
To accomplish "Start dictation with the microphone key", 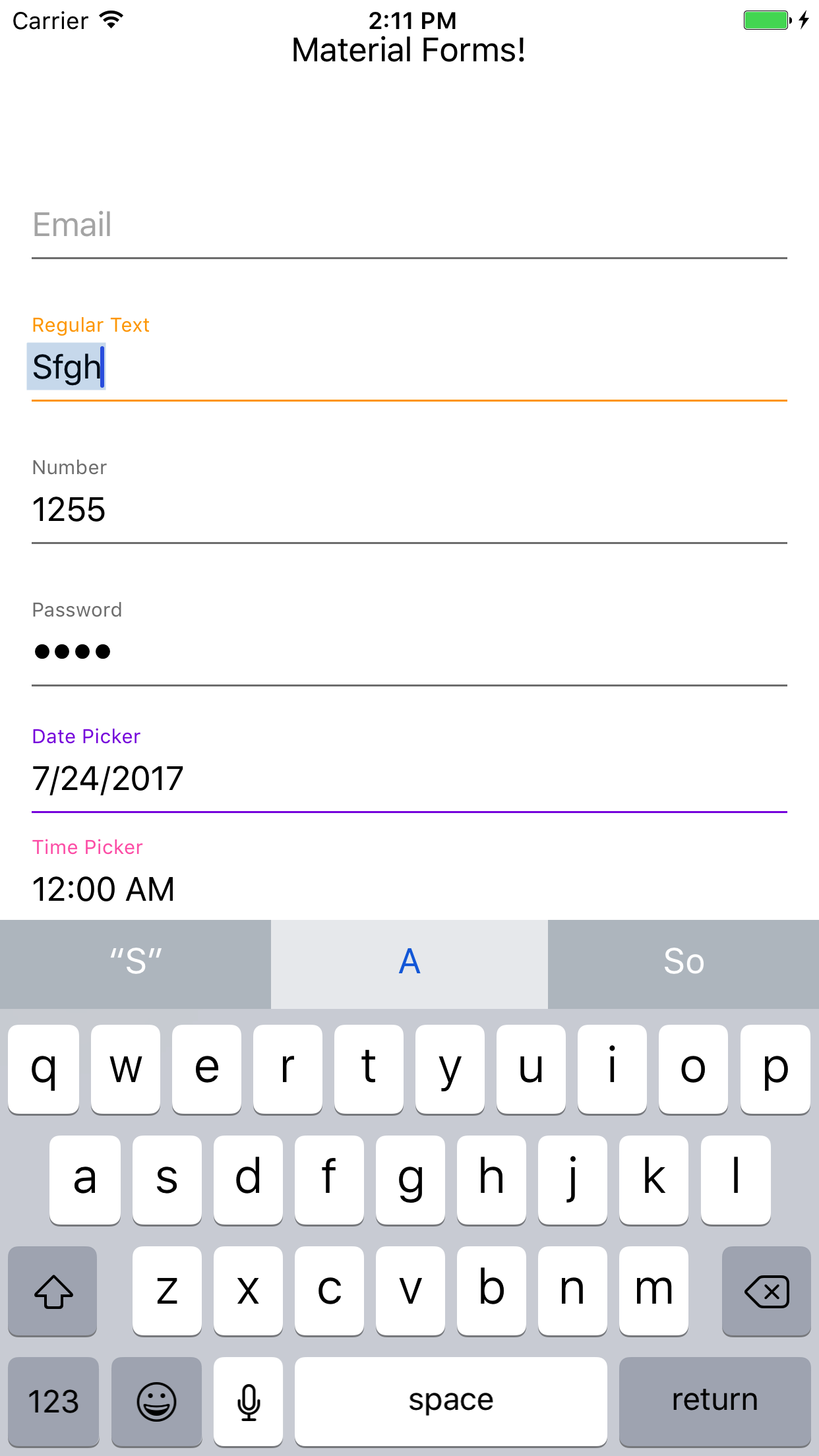I will [249, 1401].
